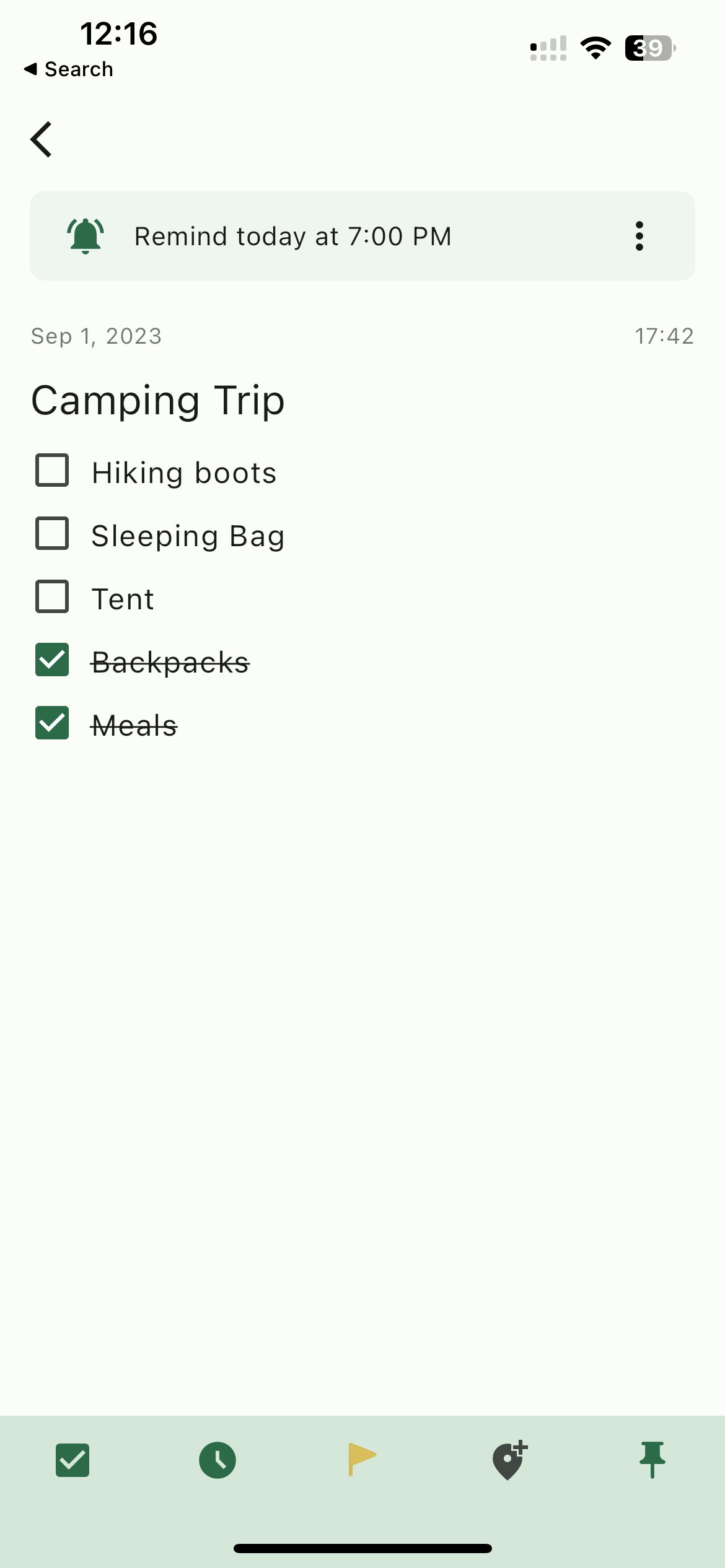Edit the Camping Trip title

coord(158,401)
